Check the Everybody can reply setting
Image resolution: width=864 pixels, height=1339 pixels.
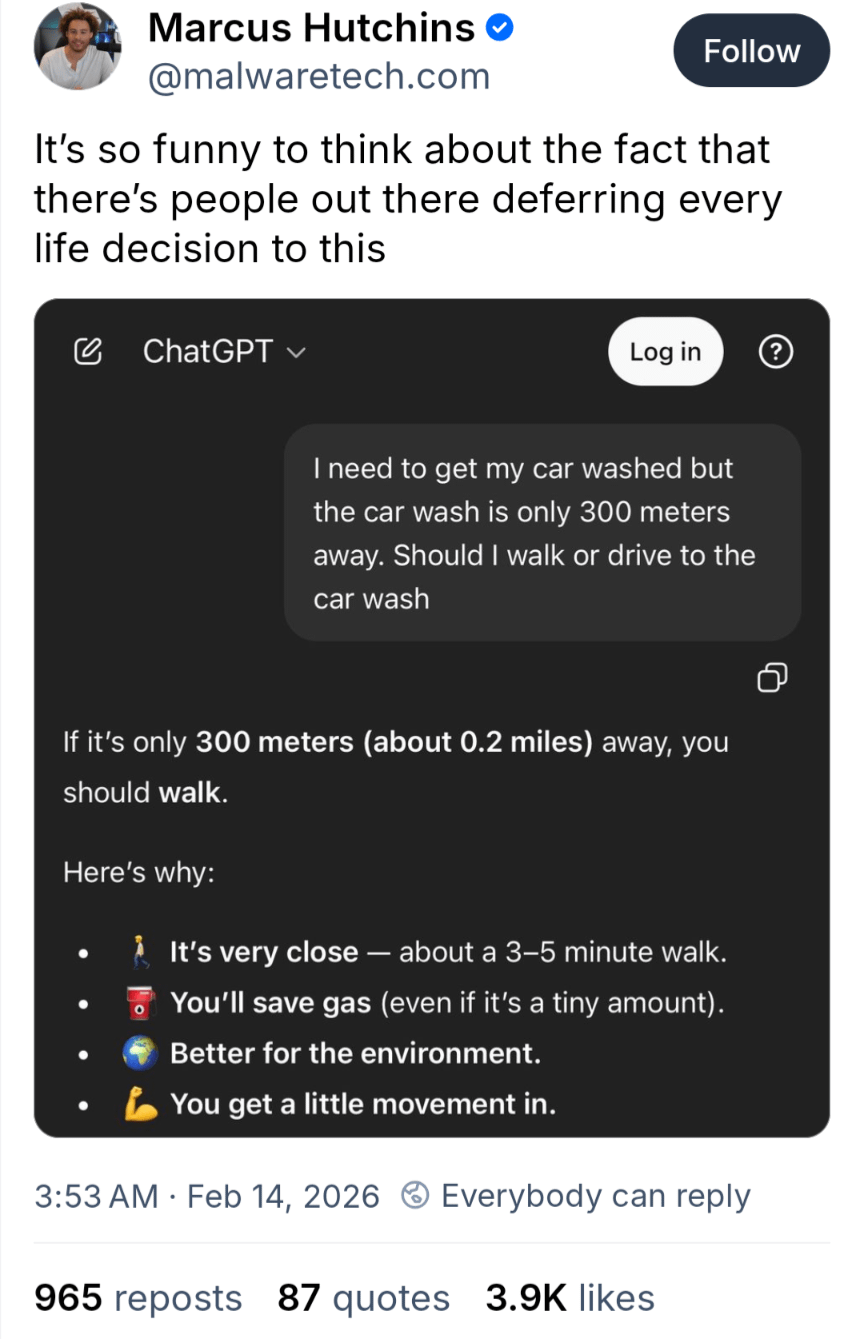coord(576,1196)
